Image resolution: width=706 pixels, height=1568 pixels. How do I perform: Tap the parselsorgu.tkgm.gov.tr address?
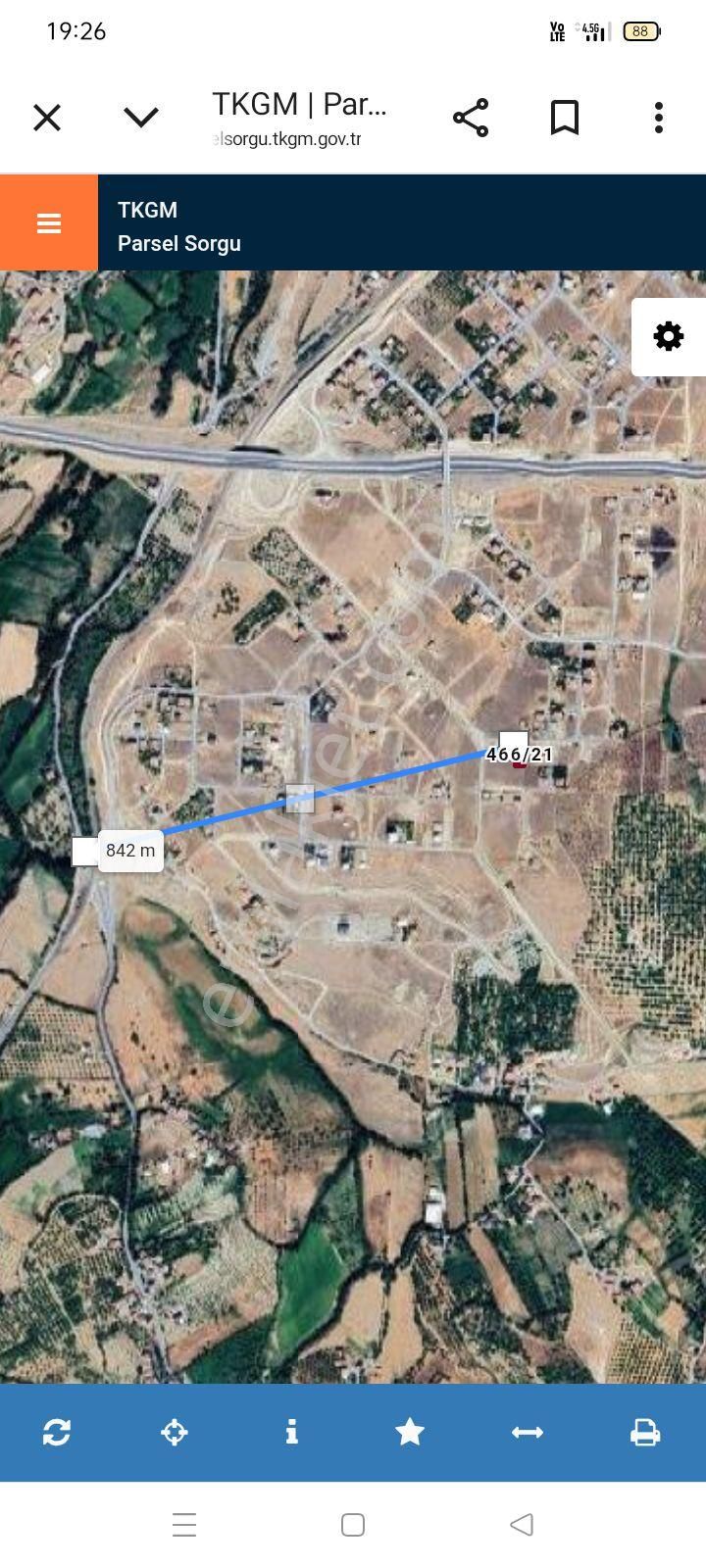[x=284, y=139]
